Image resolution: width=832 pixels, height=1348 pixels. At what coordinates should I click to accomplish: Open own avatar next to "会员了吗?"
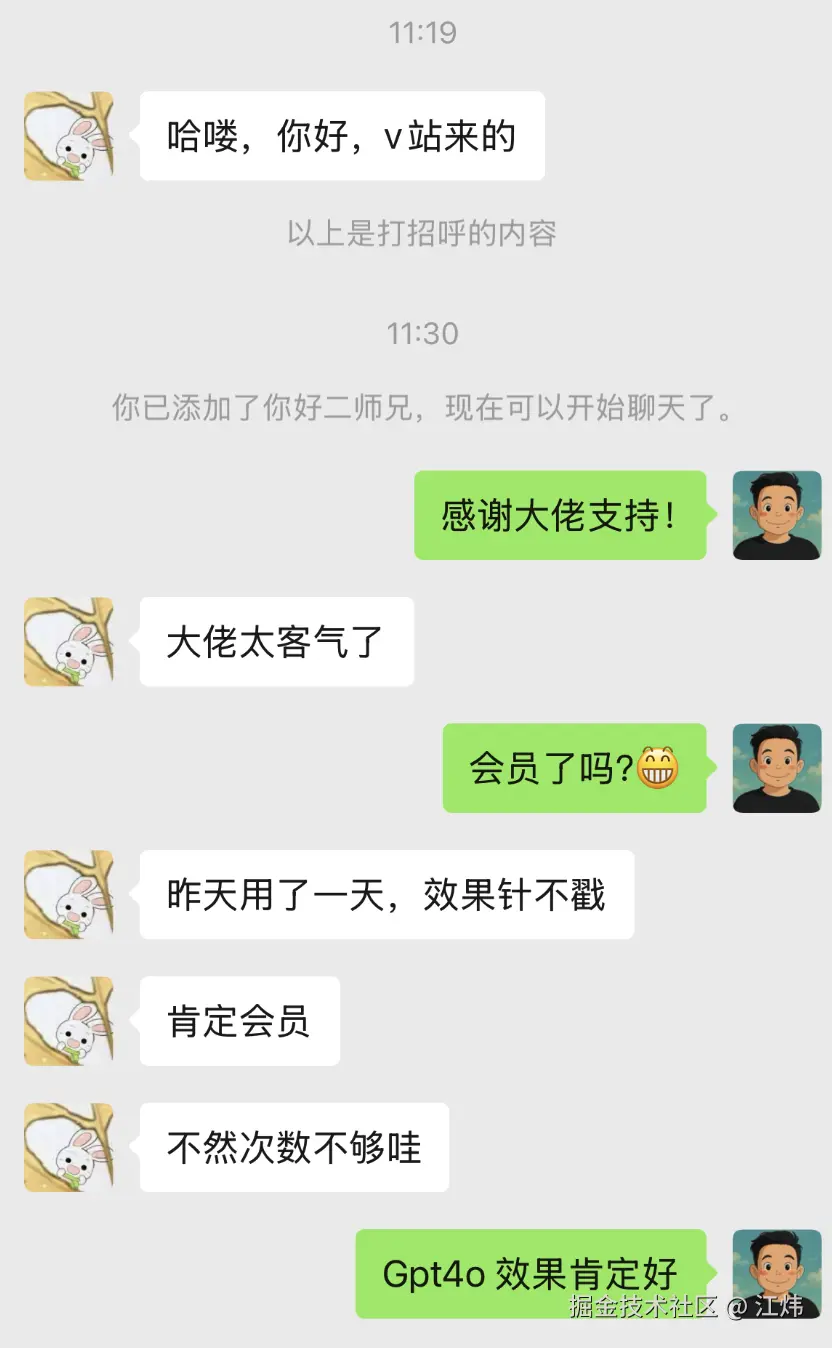776,768
